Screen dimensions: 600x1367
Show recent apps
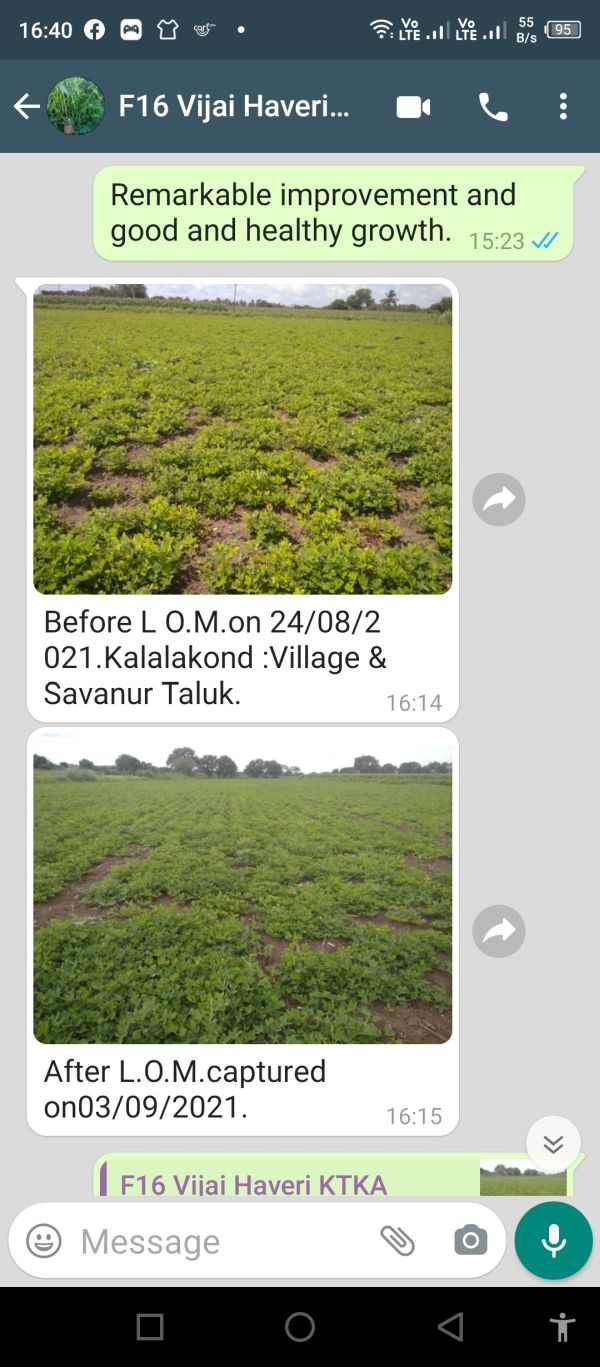150,1327
